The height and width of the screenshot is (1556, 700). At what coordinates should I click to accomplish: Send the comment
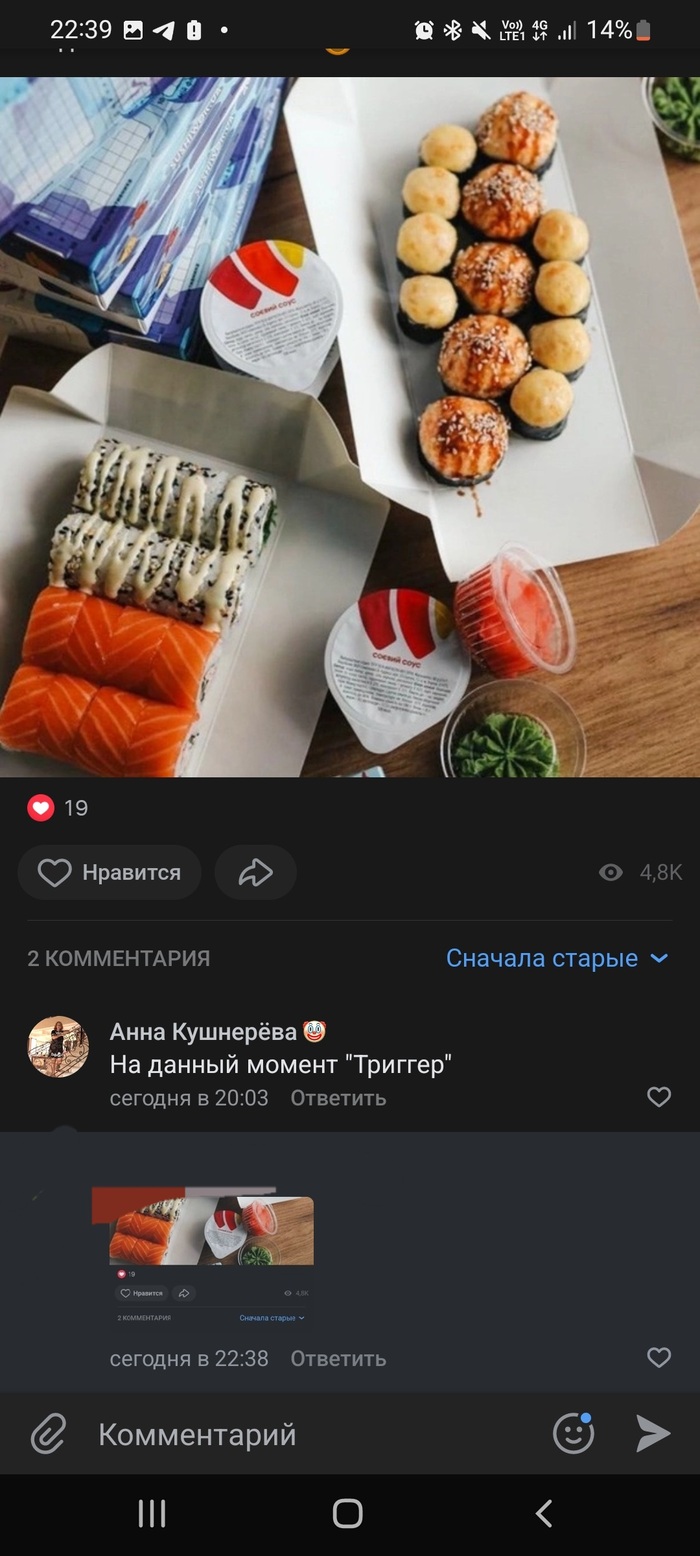(653, 1434)
